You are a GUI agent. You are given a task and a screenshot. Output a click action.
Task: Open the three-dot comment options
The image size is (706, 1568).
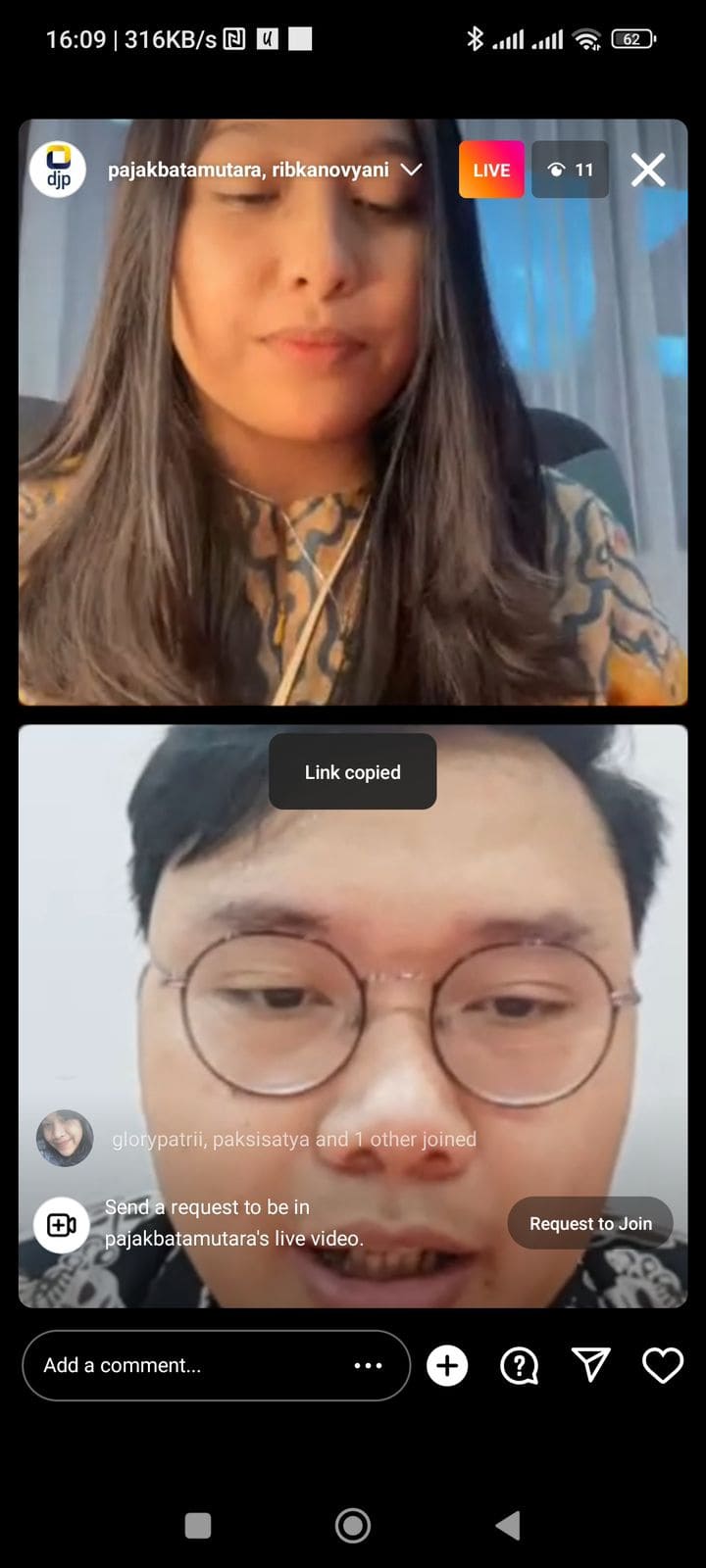pyautogui.click(x=368, y=1365)
